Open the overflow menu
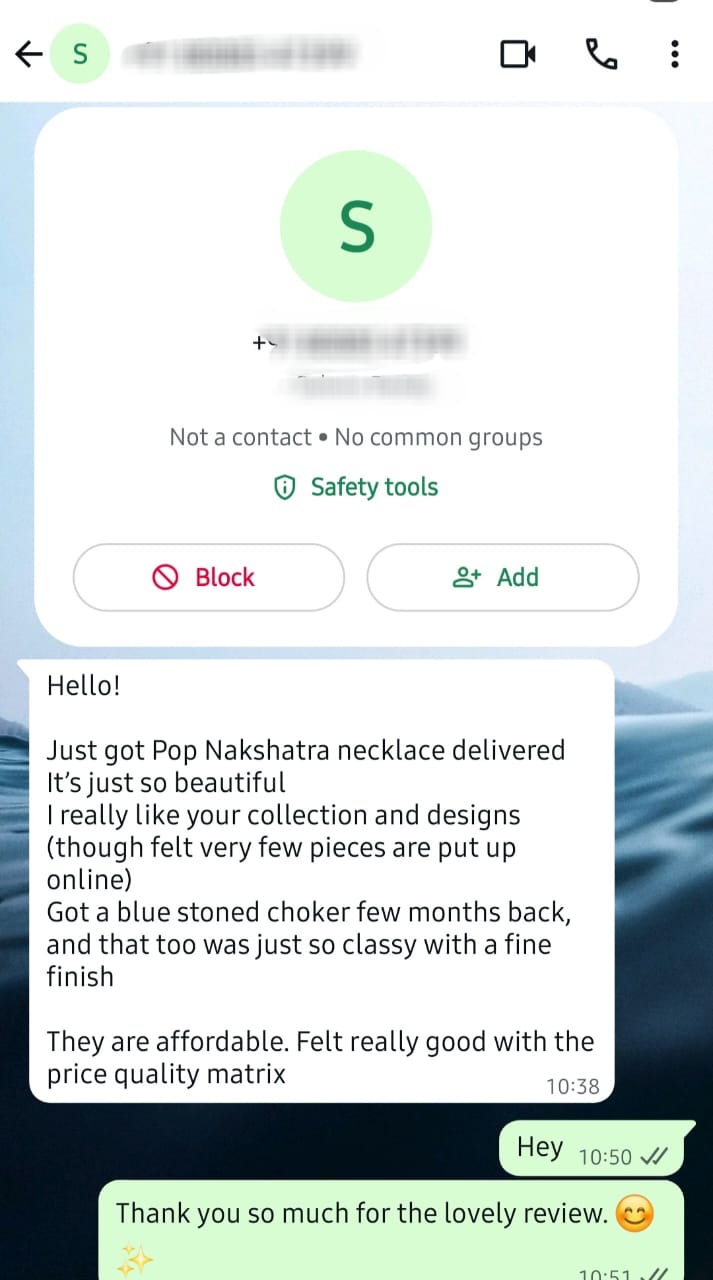The image size is (713, 1280). pyautogui.click(x=675, y=54)
